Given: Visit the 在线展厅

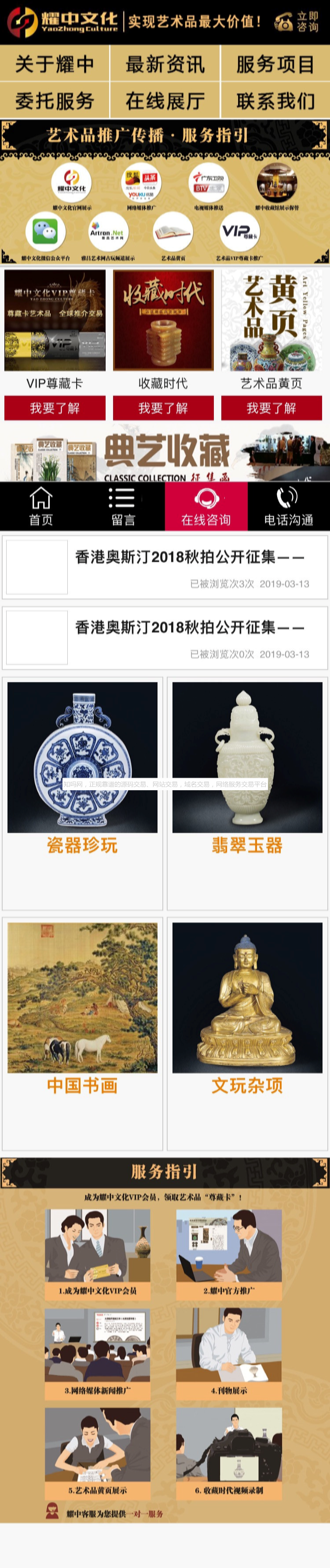Looking at the screenshot, I should click(x=165, y=100).
